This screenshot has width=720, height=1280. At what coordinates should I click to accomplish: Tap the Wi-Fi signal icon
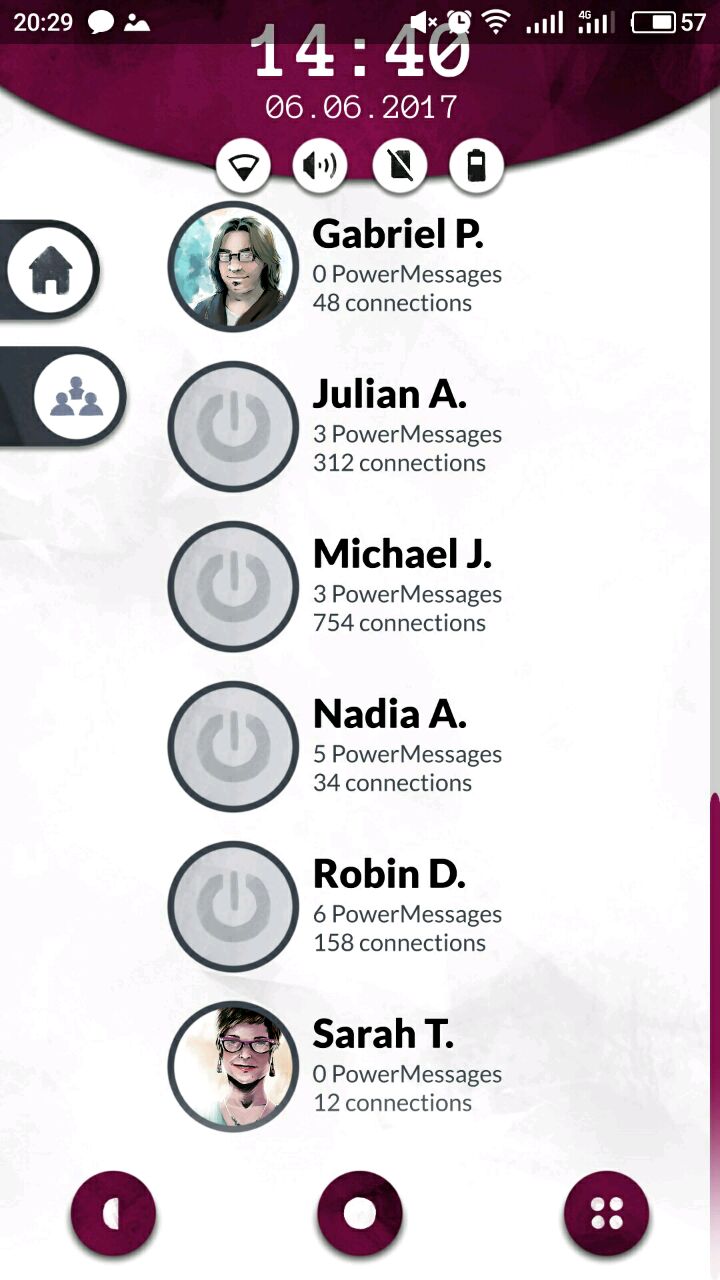coord(243,166)
